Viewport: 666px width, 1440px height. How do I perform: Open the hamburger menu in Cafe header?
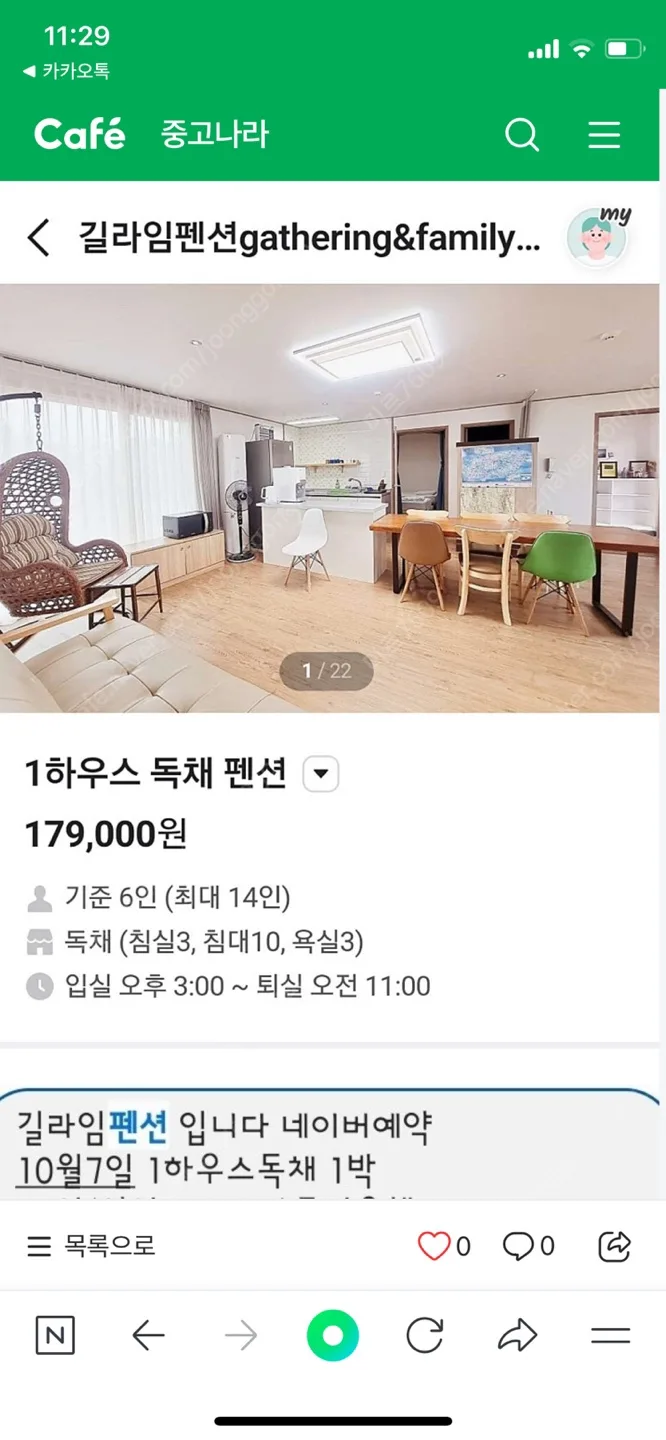tap(604, 135)
